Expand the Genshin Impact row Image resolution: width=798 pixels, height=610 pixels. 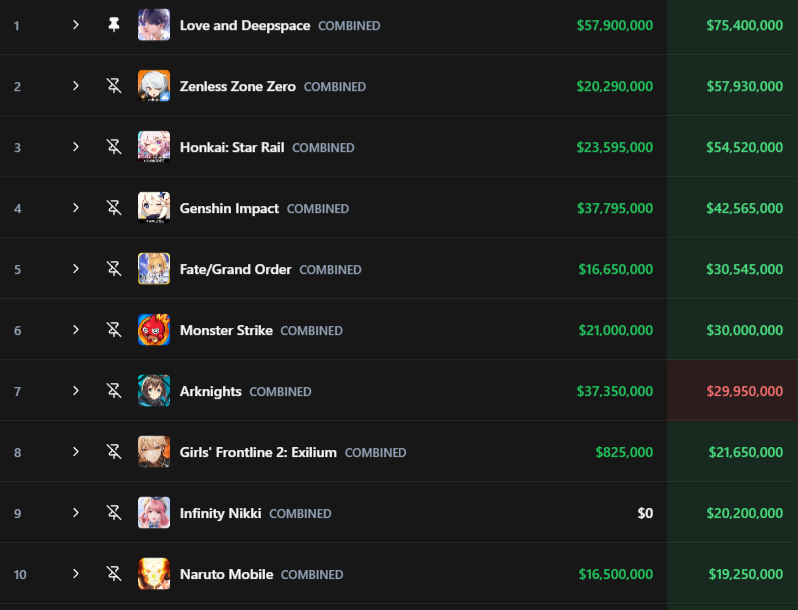click(x=75, y=208)
